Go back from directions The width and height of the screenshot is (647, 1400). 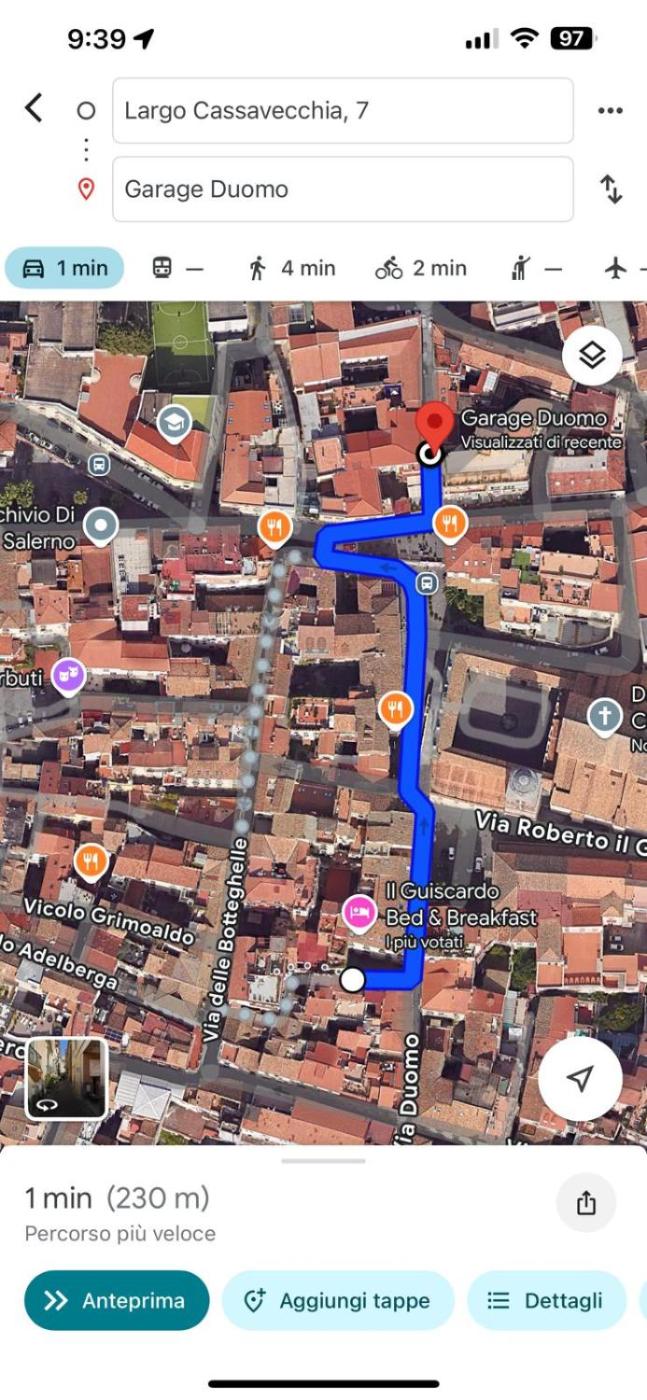[x=34, y=108]
